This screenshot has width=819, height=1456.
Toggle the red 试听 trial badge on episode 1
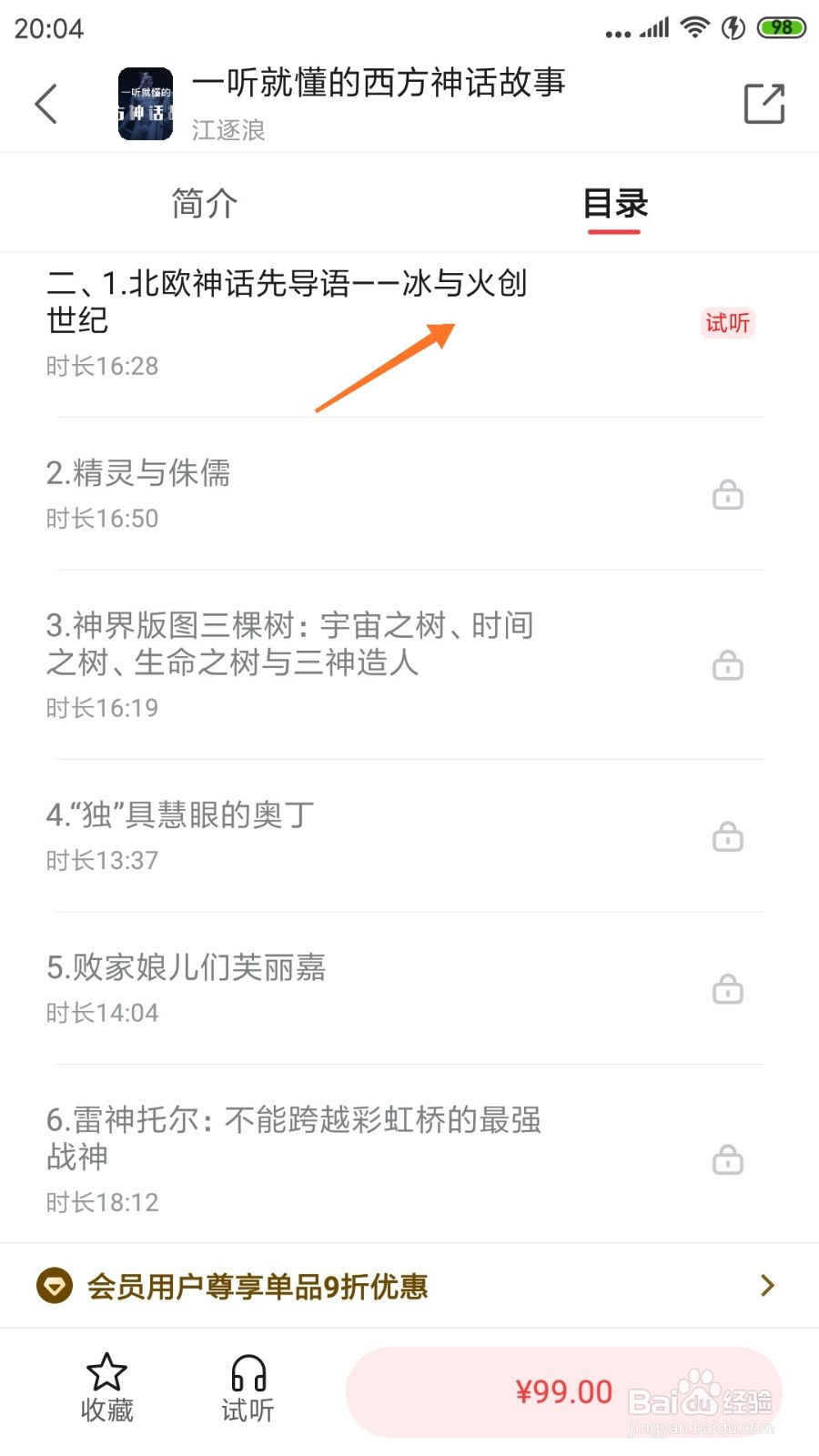click(x=725, y=323)
